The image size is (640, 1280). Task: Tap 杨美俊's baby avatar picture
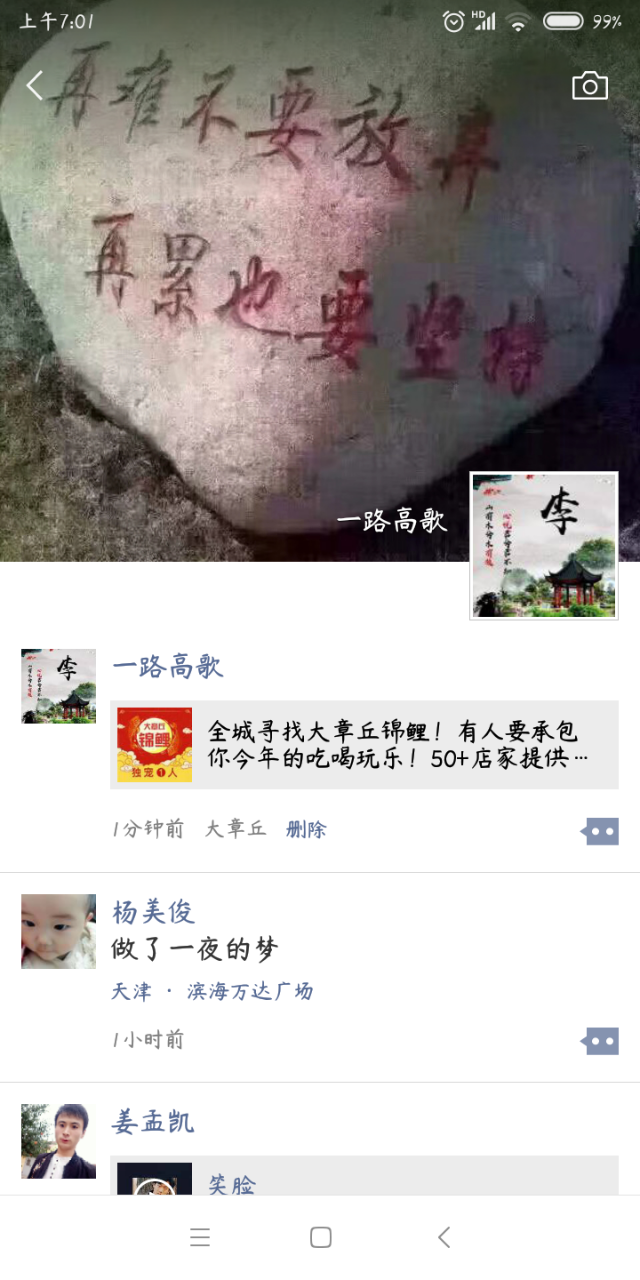pyautogui.click(x=58, y=931)
